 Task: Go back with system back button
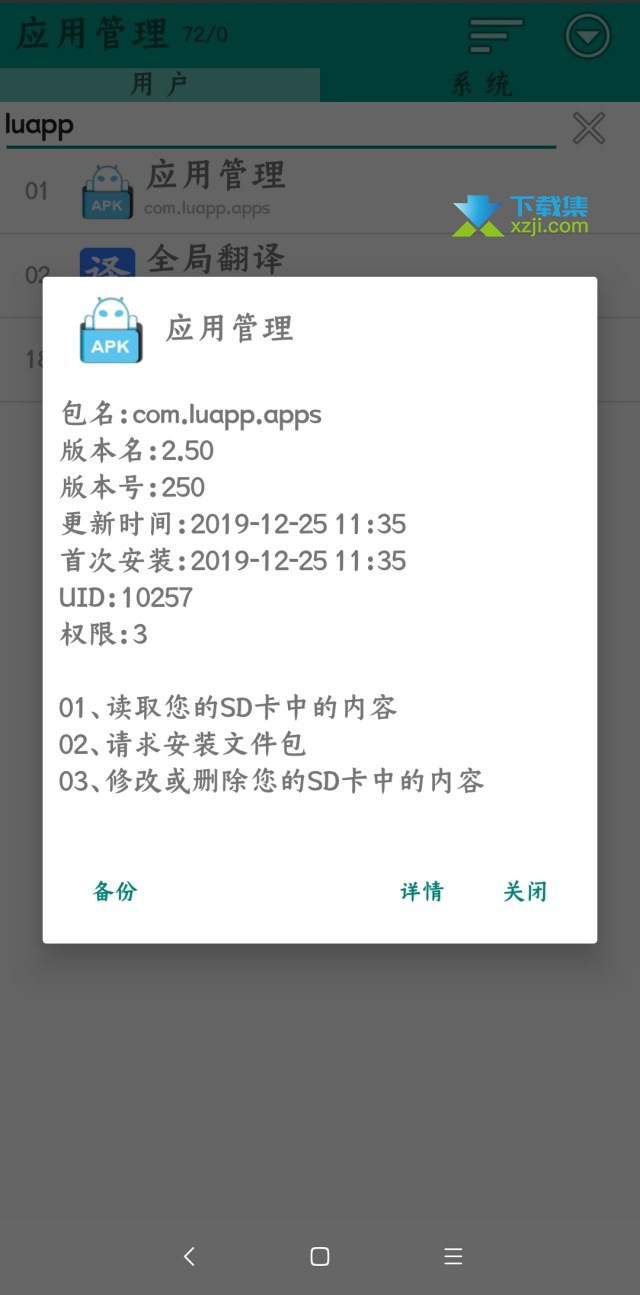coord(189,1256)
